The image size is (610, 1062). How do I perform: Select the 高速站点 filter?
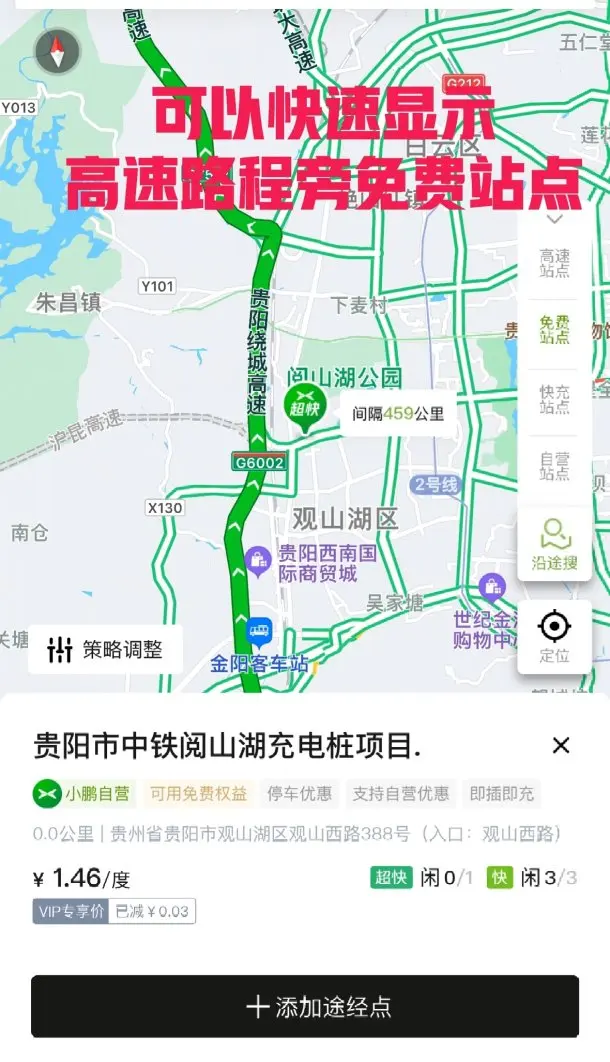(x=554, y=263)
